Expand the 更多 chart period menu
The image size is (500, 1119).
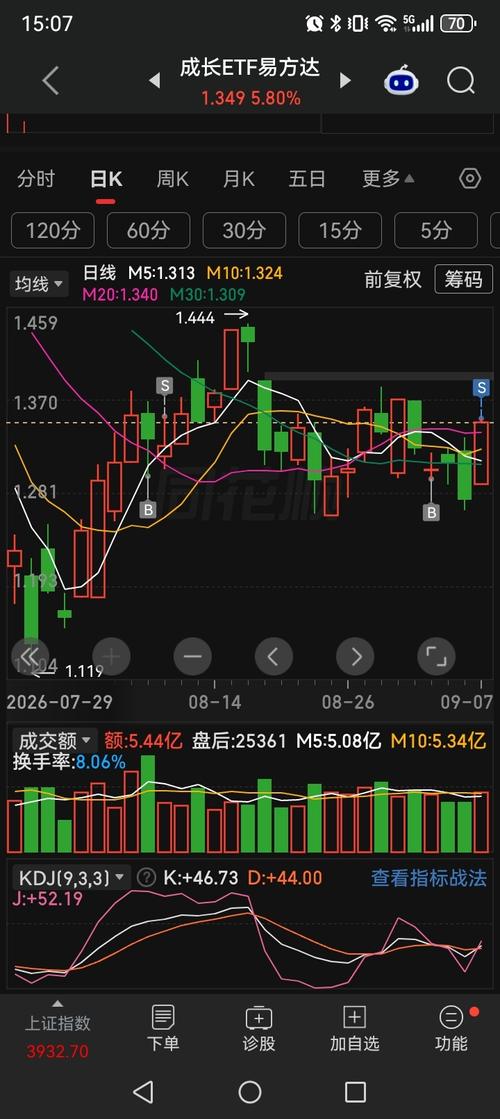click(388, 178)
